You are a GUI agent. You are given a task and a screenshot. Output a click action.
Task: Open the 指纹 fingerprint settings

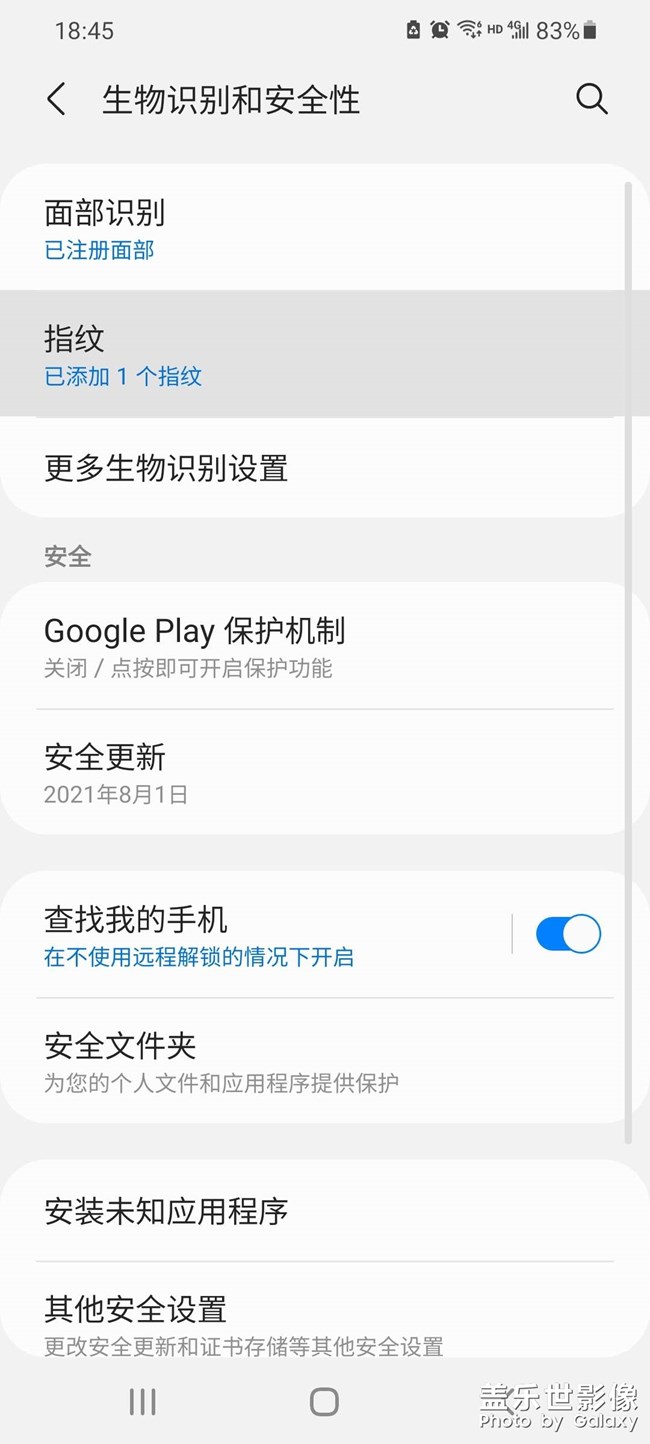[x=300, y=354]
